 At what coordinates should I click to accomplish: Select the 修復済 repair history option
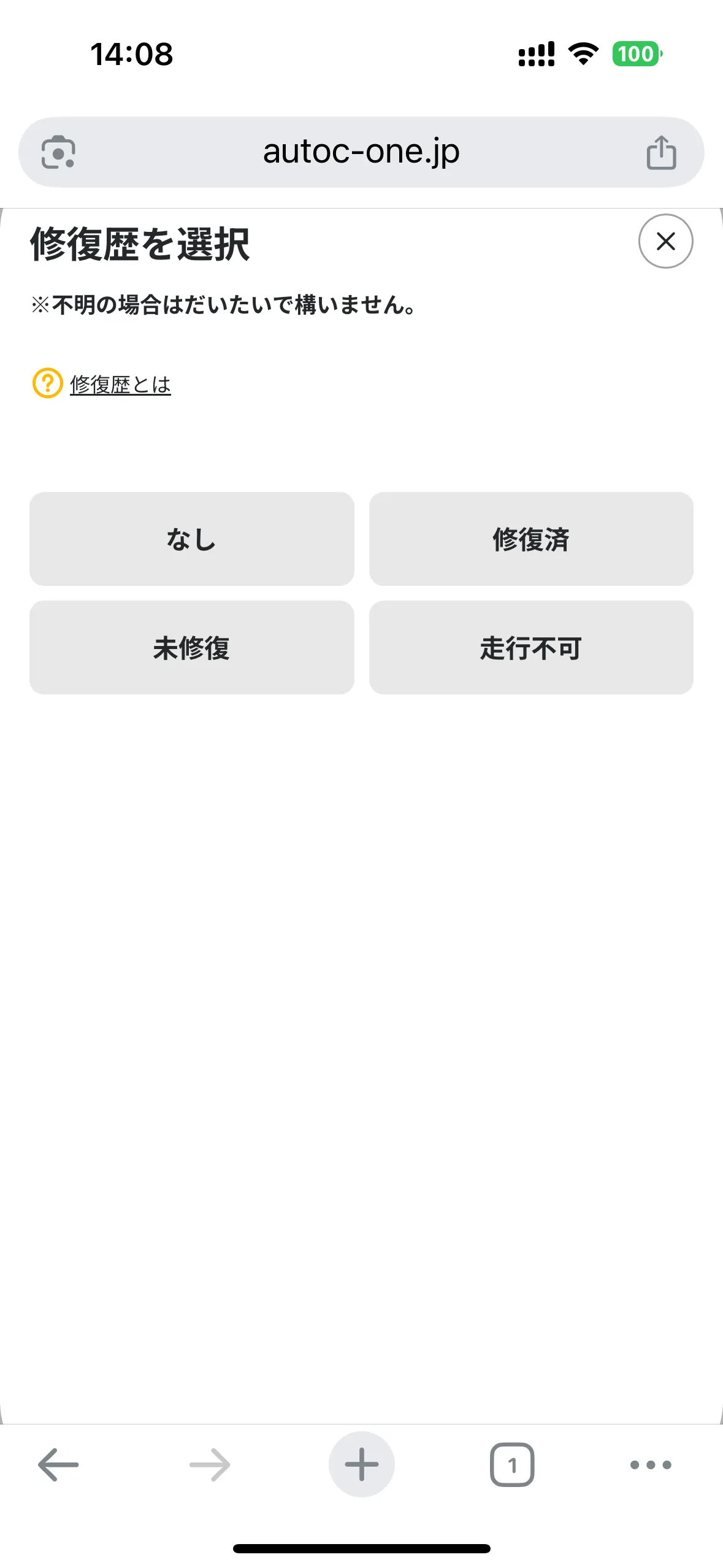(x=530, y=539)
